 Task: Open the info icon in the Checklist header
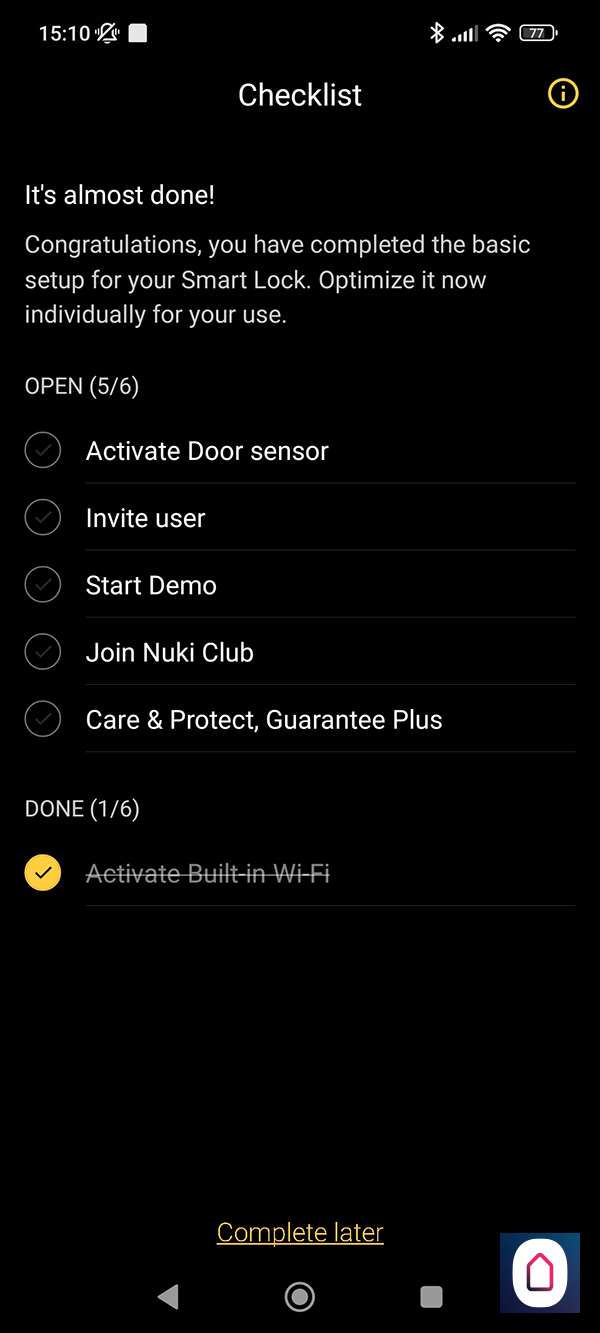[x=563, y=95]
